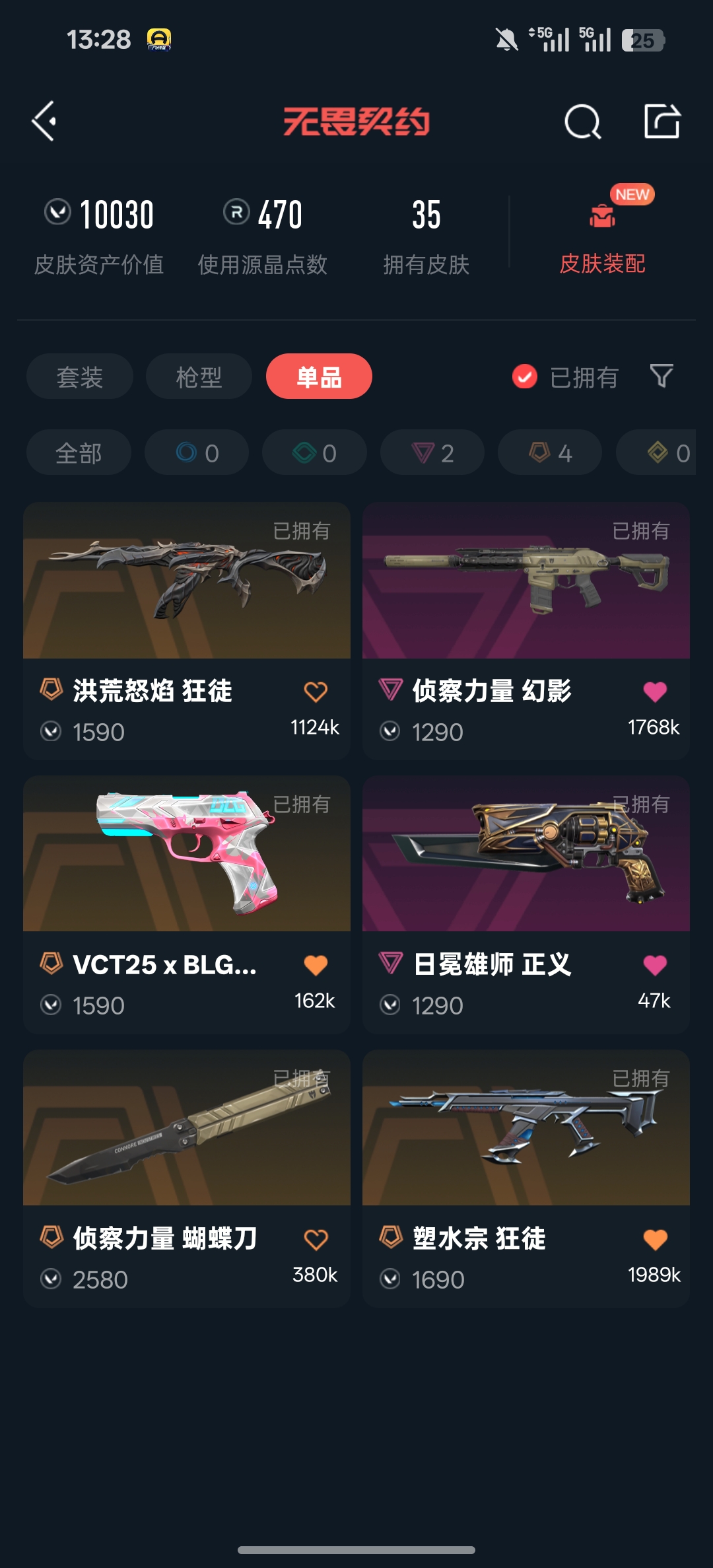Screen dimensions: 713x1568
Task: Share this skin inventory page
Action: click(x=662, y=122)
